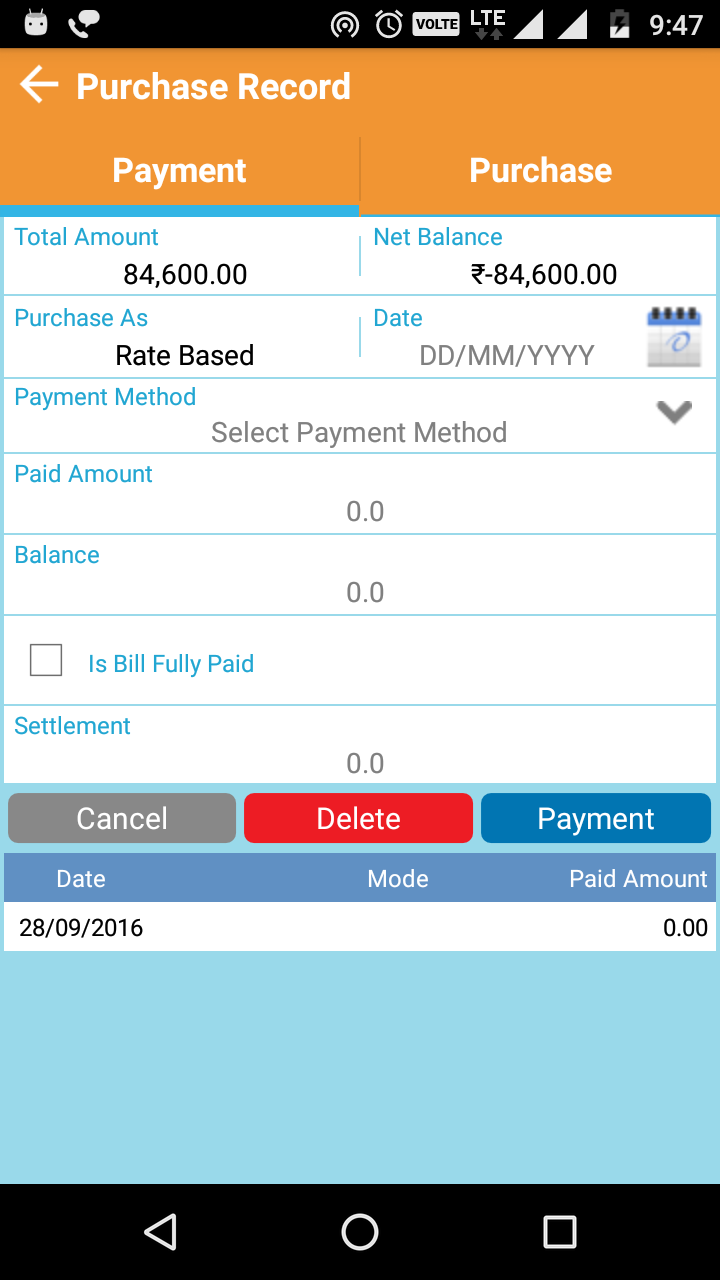Screen dimensions: 720x1280
Task: Go back using the top arrow
Action: coord(39,86)
